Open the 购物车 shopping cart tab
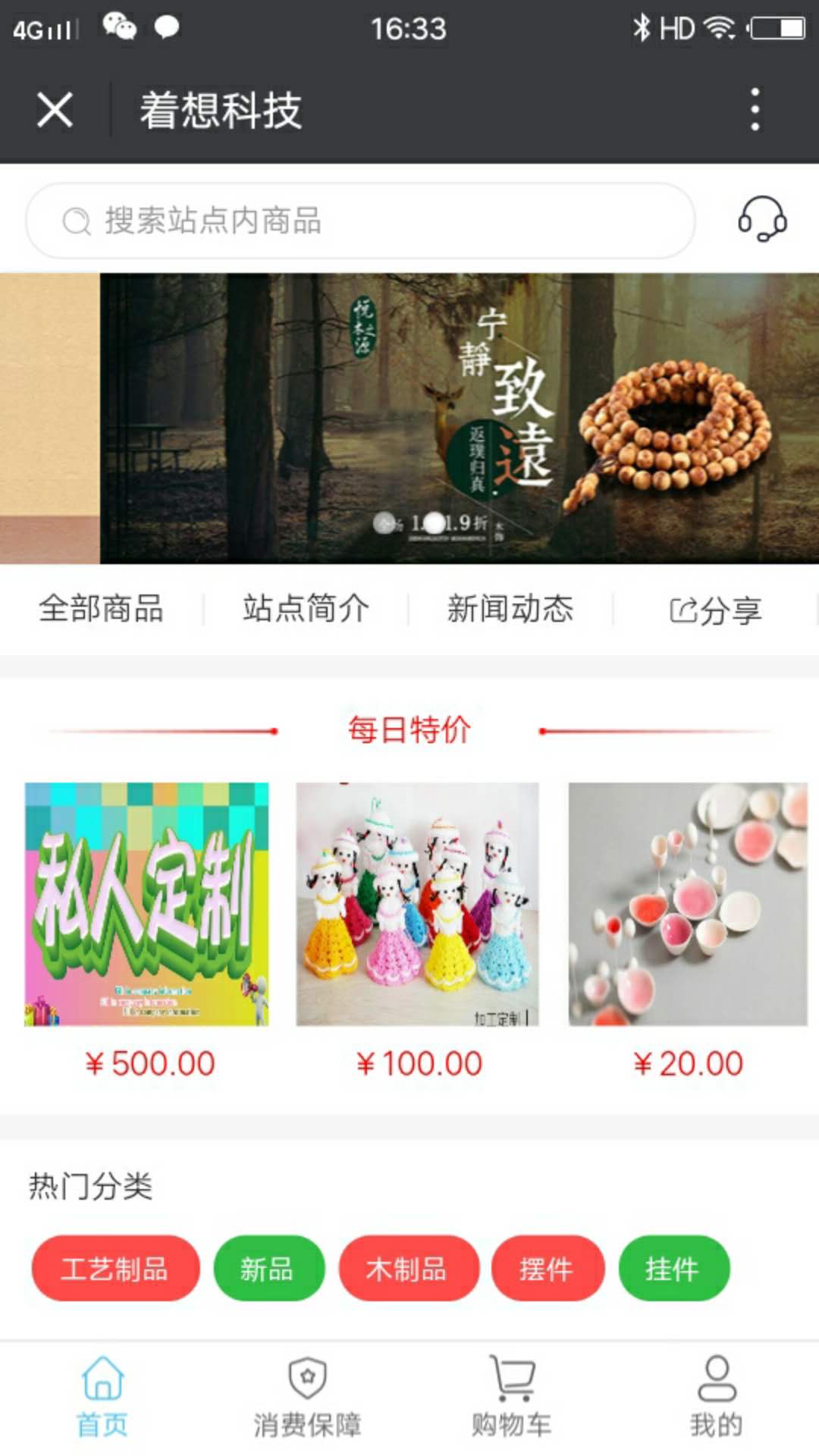The height and width of the screenshot is (1456, 819). [512, 1397]
